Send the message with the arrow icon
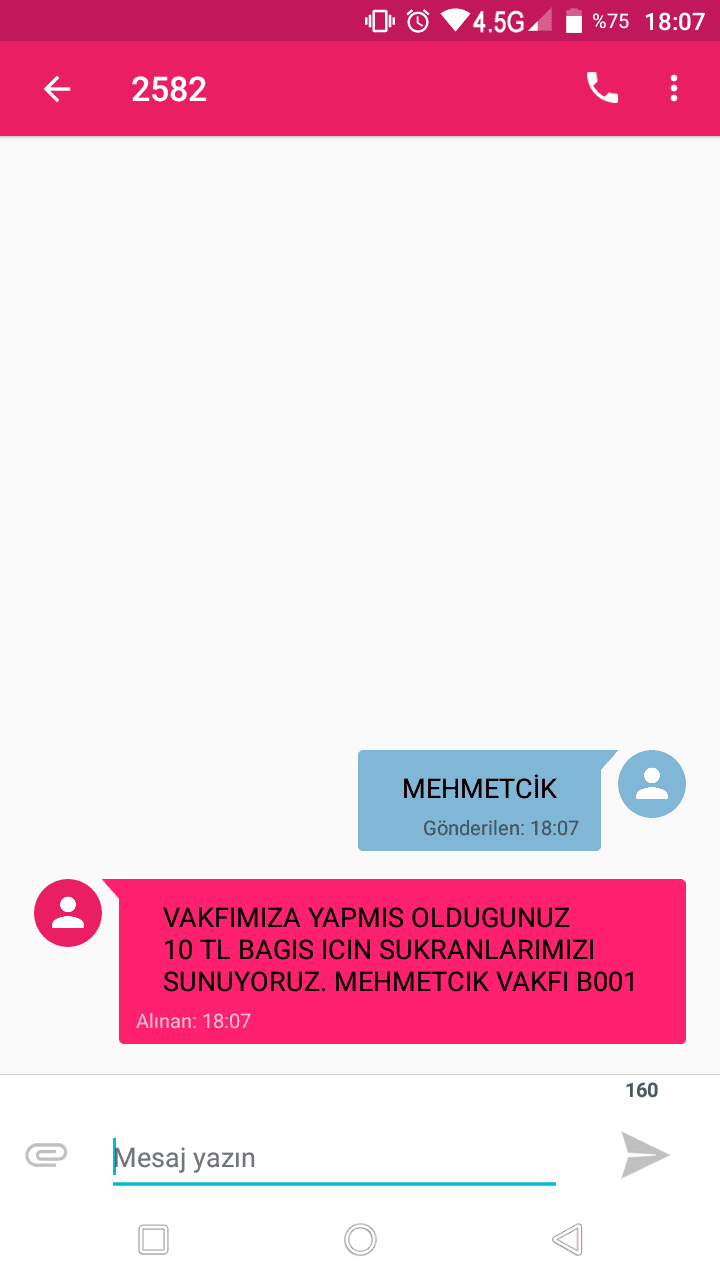The height and width of the screenshot is (1280, 720). click(645, 1155)
